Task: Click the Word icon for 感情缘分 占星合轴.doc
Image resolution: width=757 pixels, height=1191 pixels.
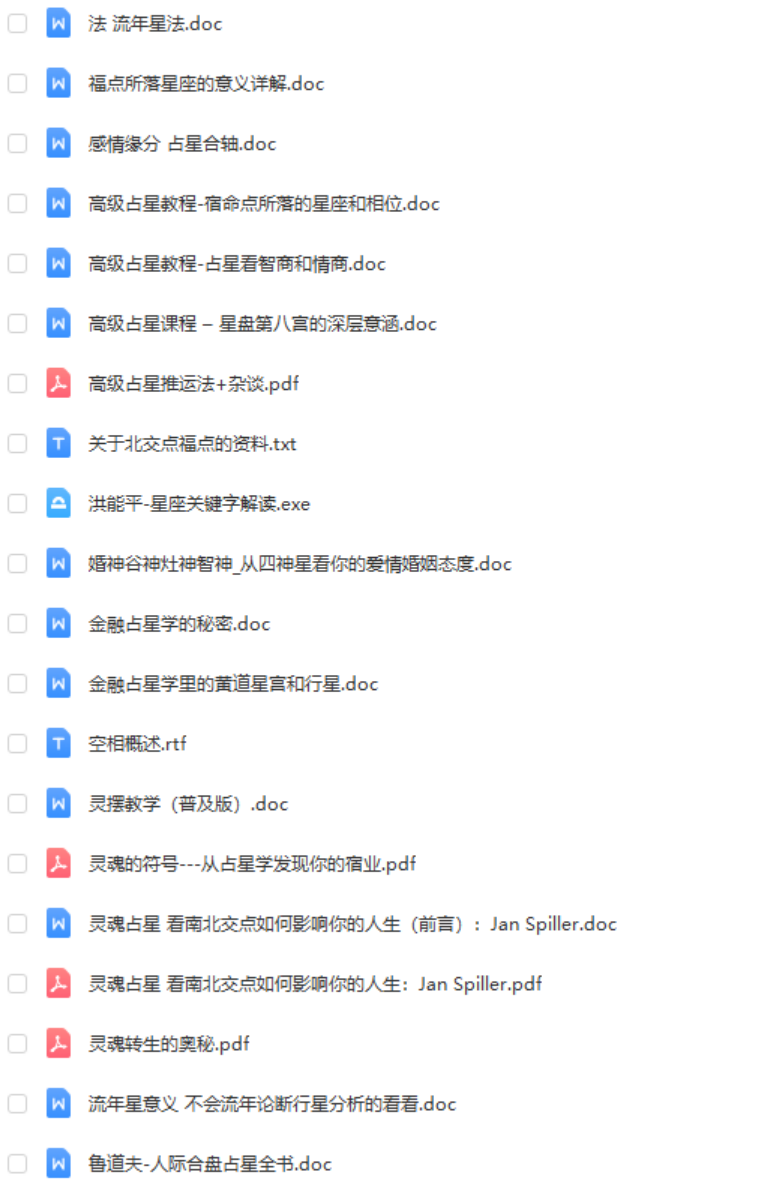Action: pyautogui.click(x=57, y=143)
